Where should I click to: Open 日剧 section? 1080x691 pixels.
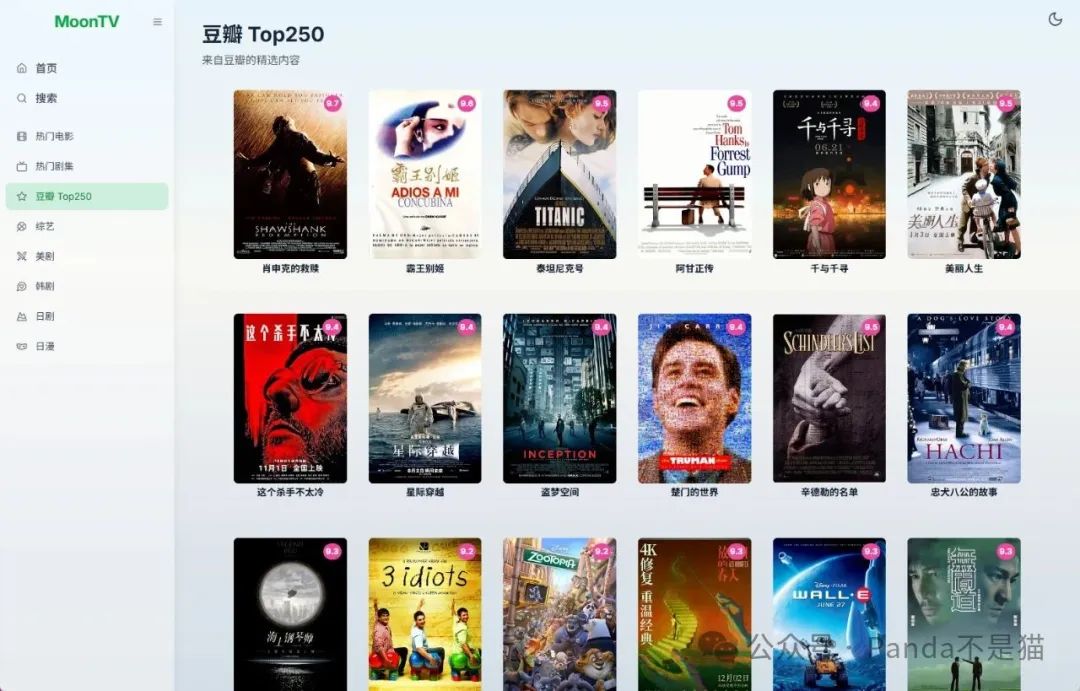45,316
